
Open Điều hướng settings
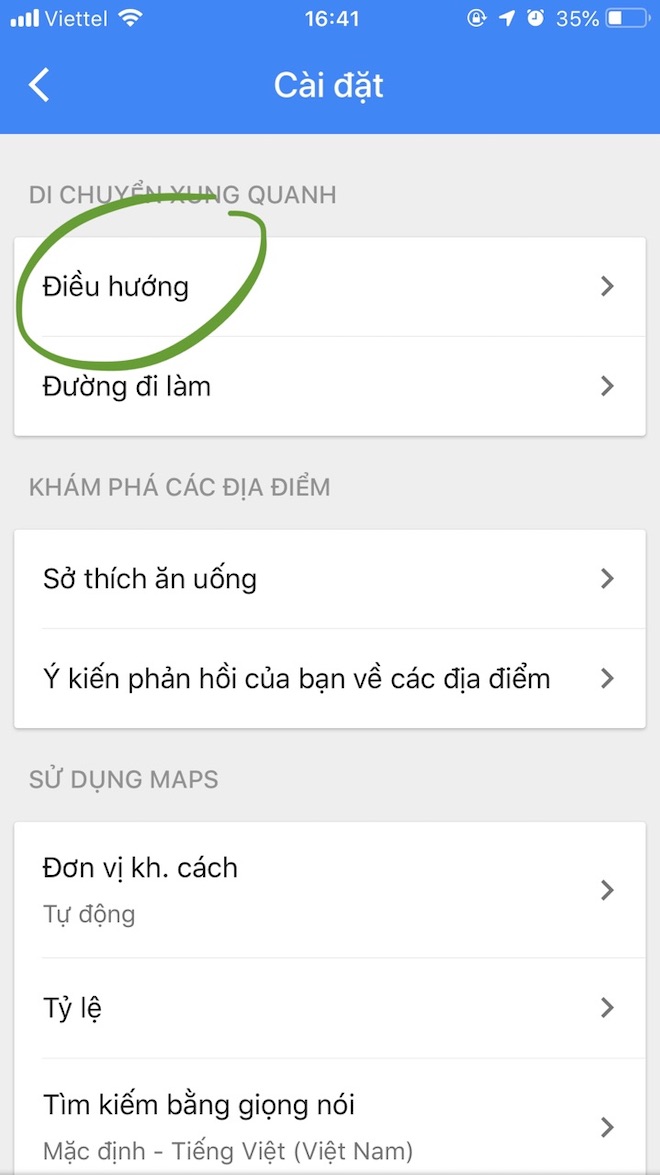click(x=329, y=287)
